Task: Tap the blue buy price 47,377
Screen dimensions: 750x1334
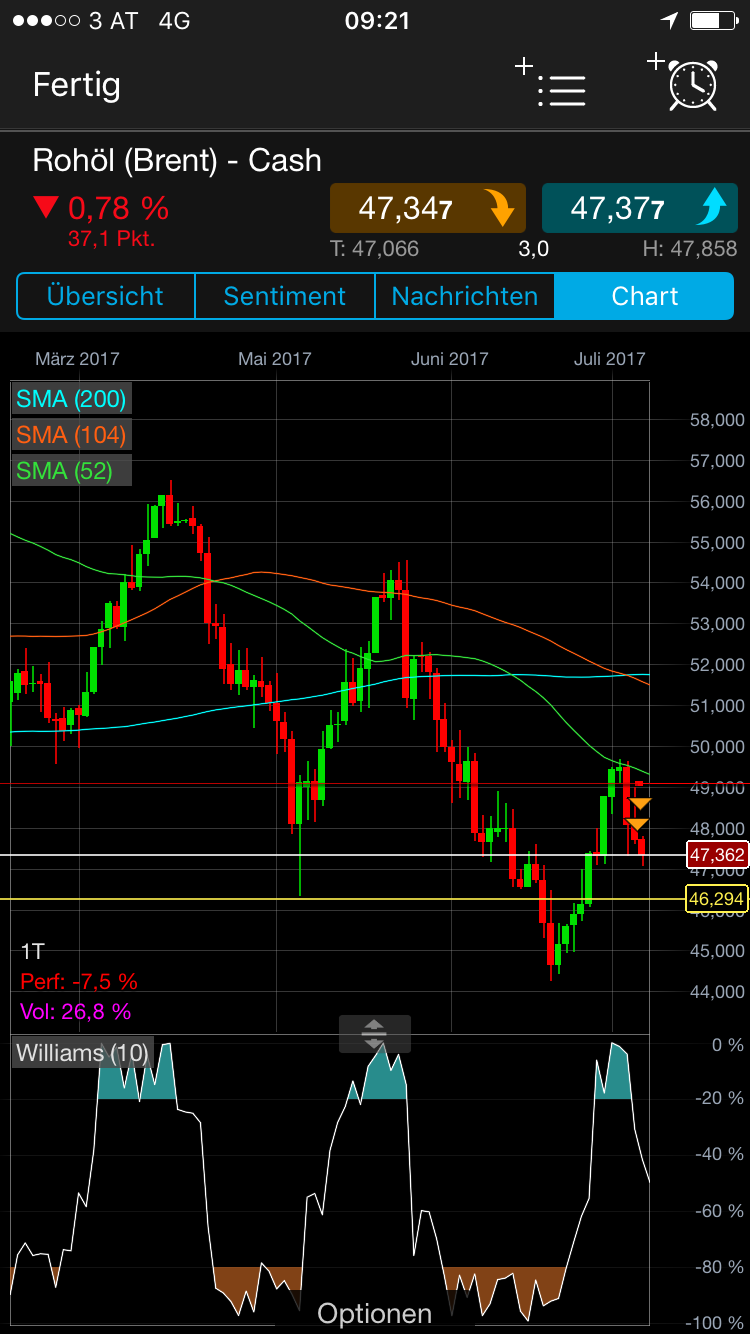Action: pyautogui.click(x=639, y=208)
